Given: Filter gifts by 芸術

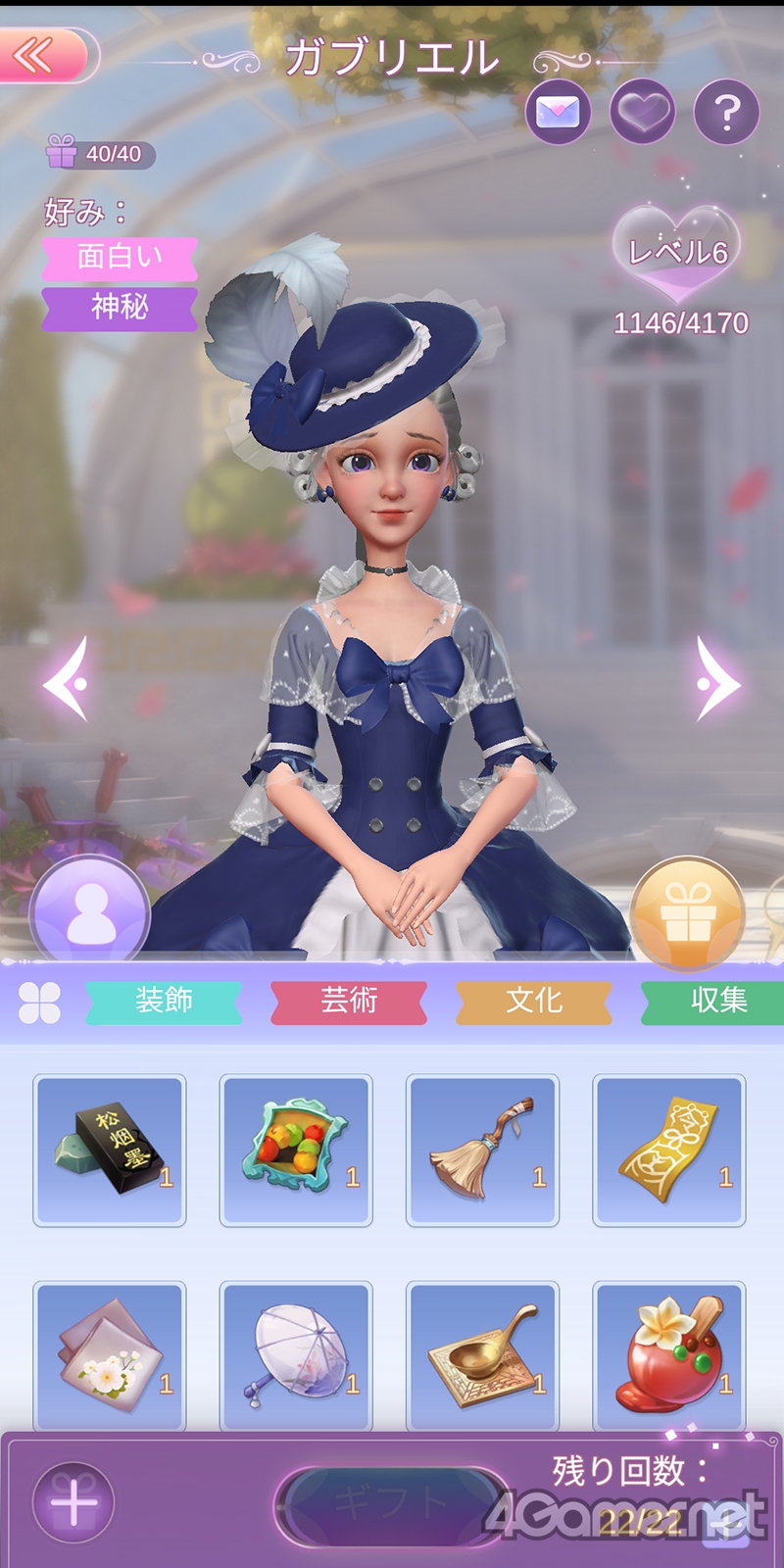Looking at the screenshot, I should 349,1002.
